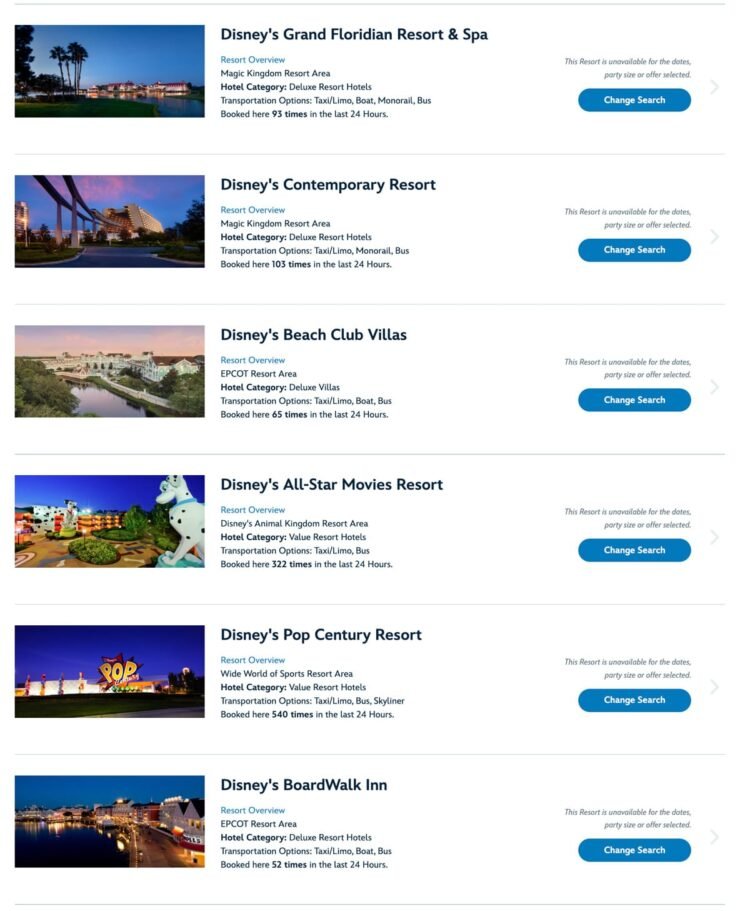View the All-Star Movies resort photo
Image resolution: width=750 pixels, height=911 pixels.
point(108,522)
